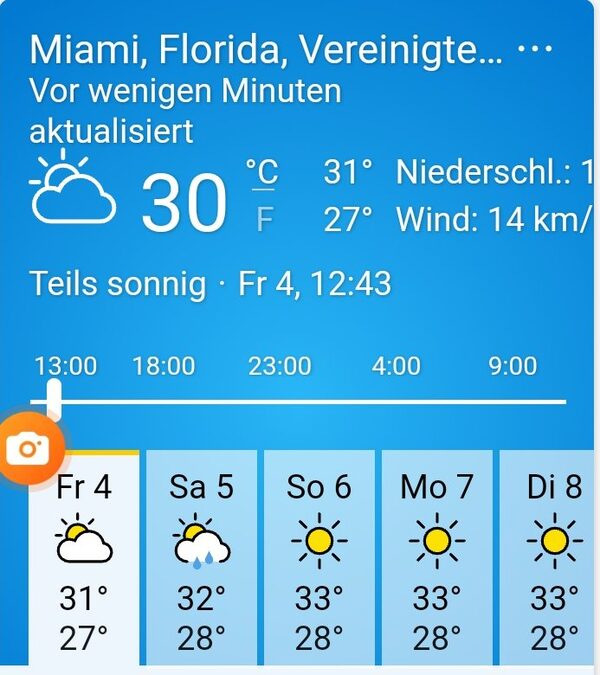Select Celsius as temperature unit

pyautogui.click(x=262, y=171)
